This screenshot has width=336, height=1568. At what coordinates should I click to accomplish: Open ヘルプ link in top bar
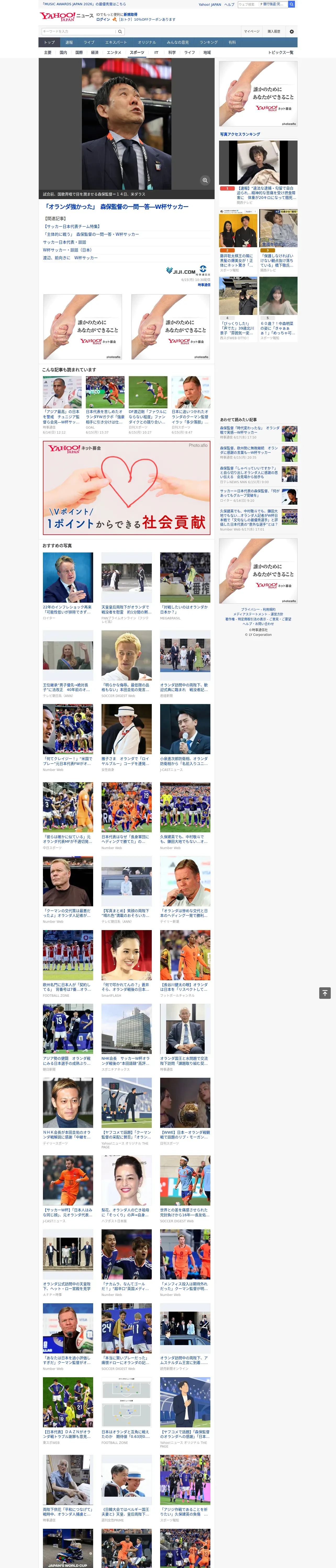[229, 4]
